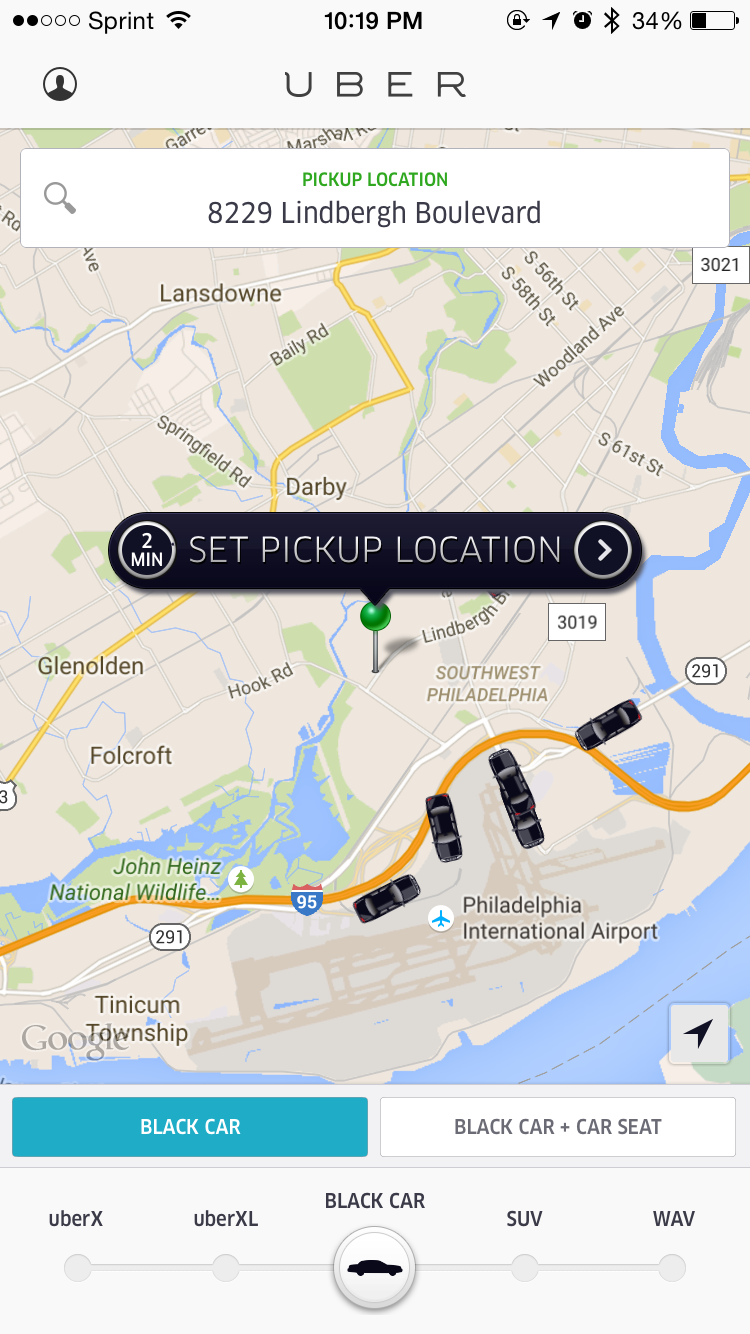Select the Black Car option
Viewport: 750px width, 1334px height.
(x=190, y=1127)
